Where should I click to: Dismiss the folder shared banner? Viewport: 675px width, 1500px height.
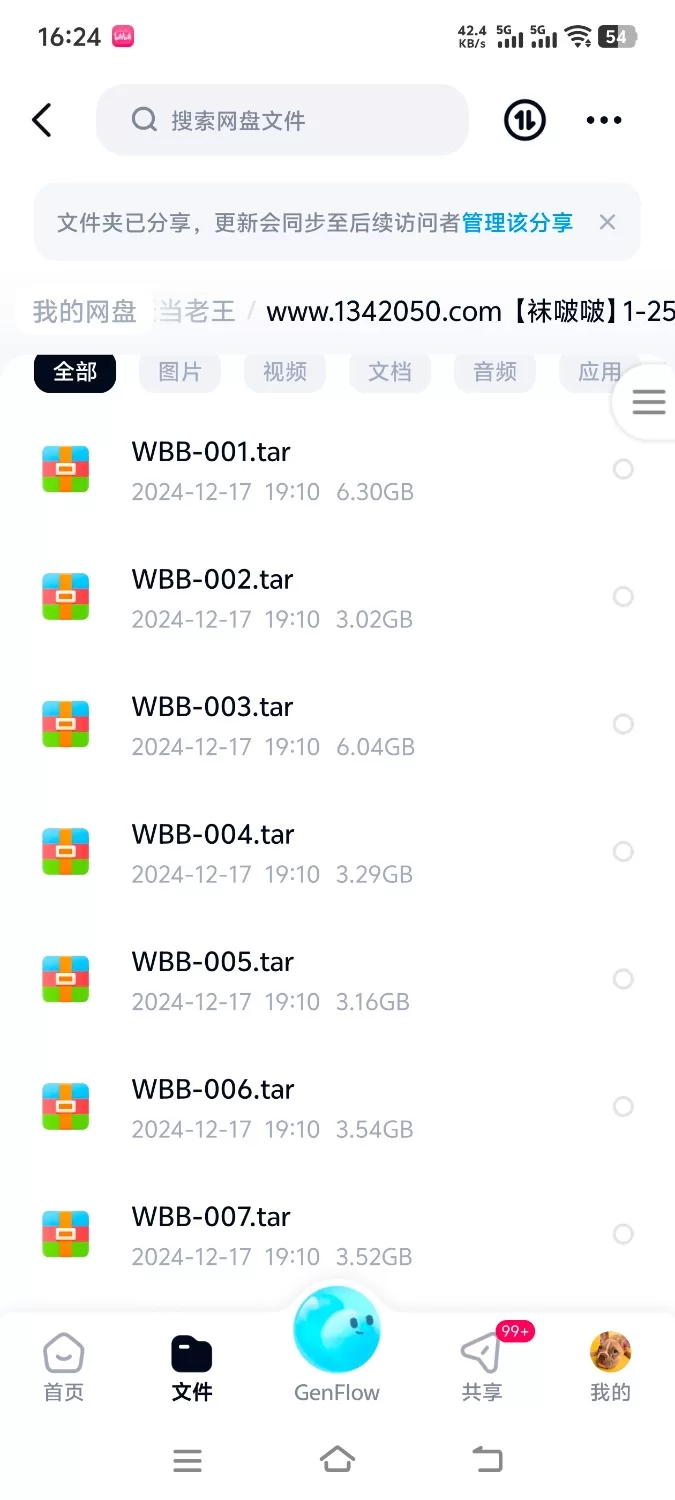tap(607, 222)
